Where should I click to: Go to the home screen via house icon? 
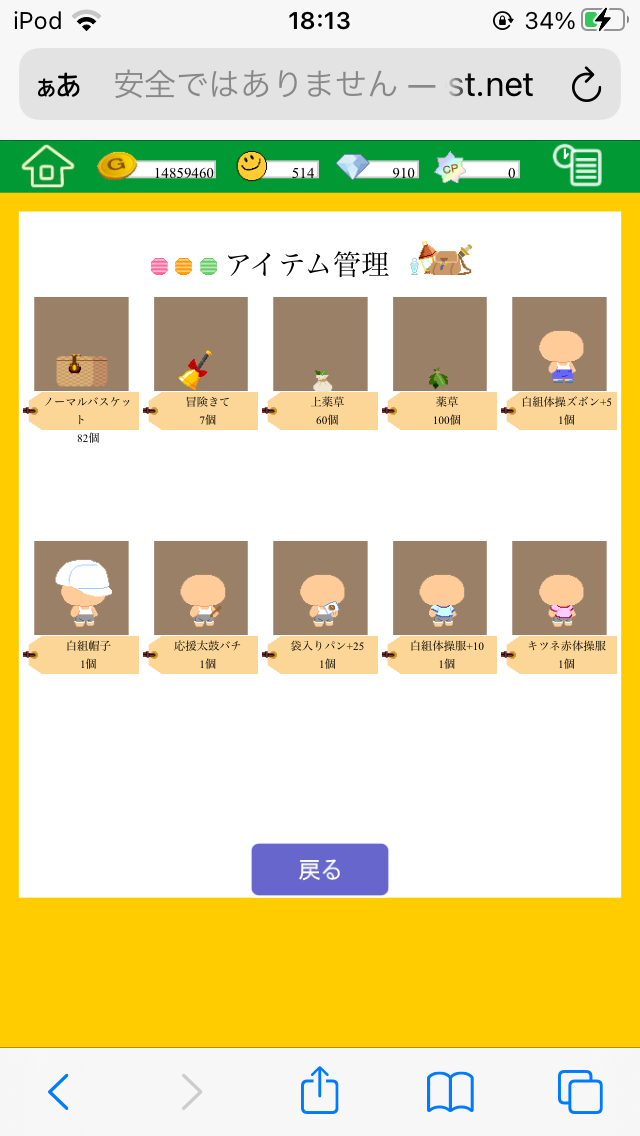[48, 166]
